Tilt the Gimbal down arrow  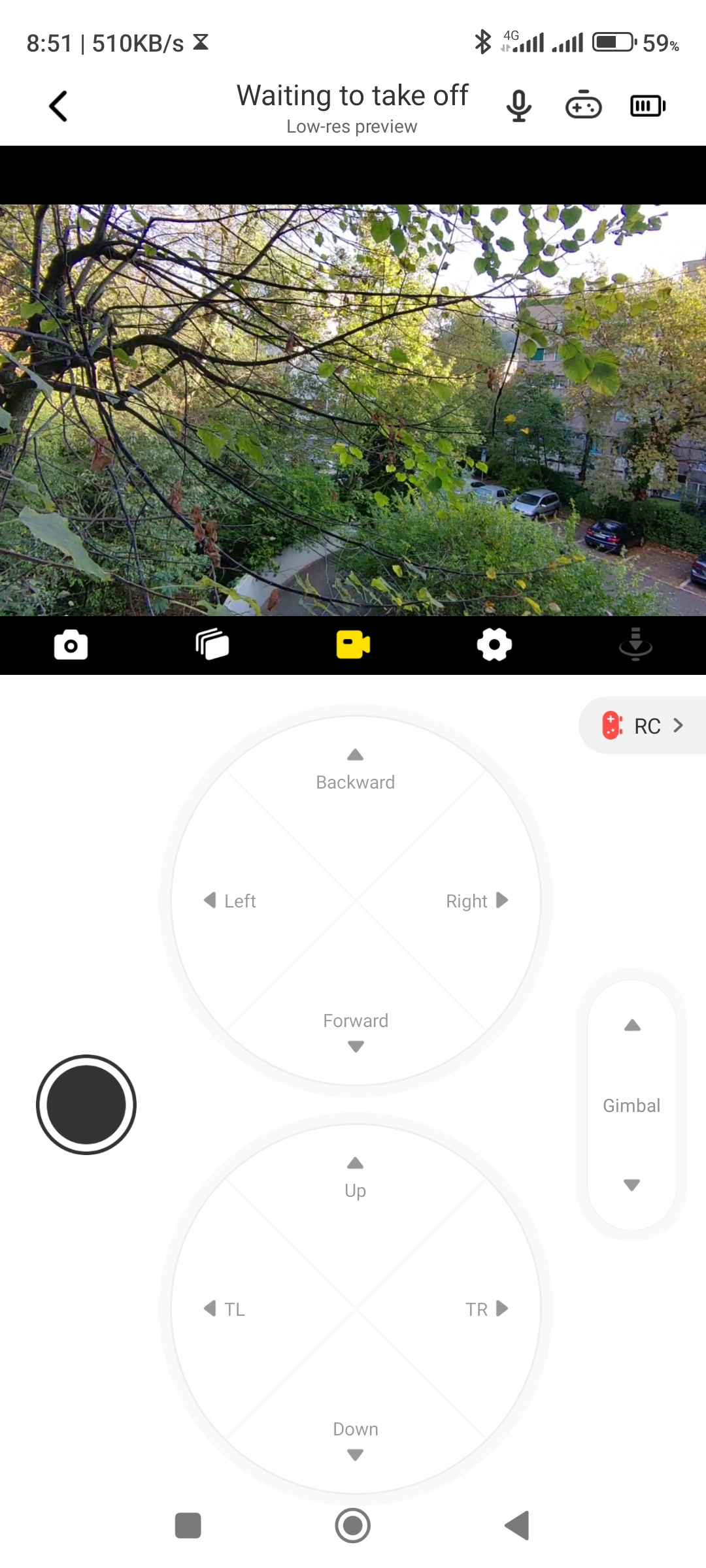tap(632, 1184)
